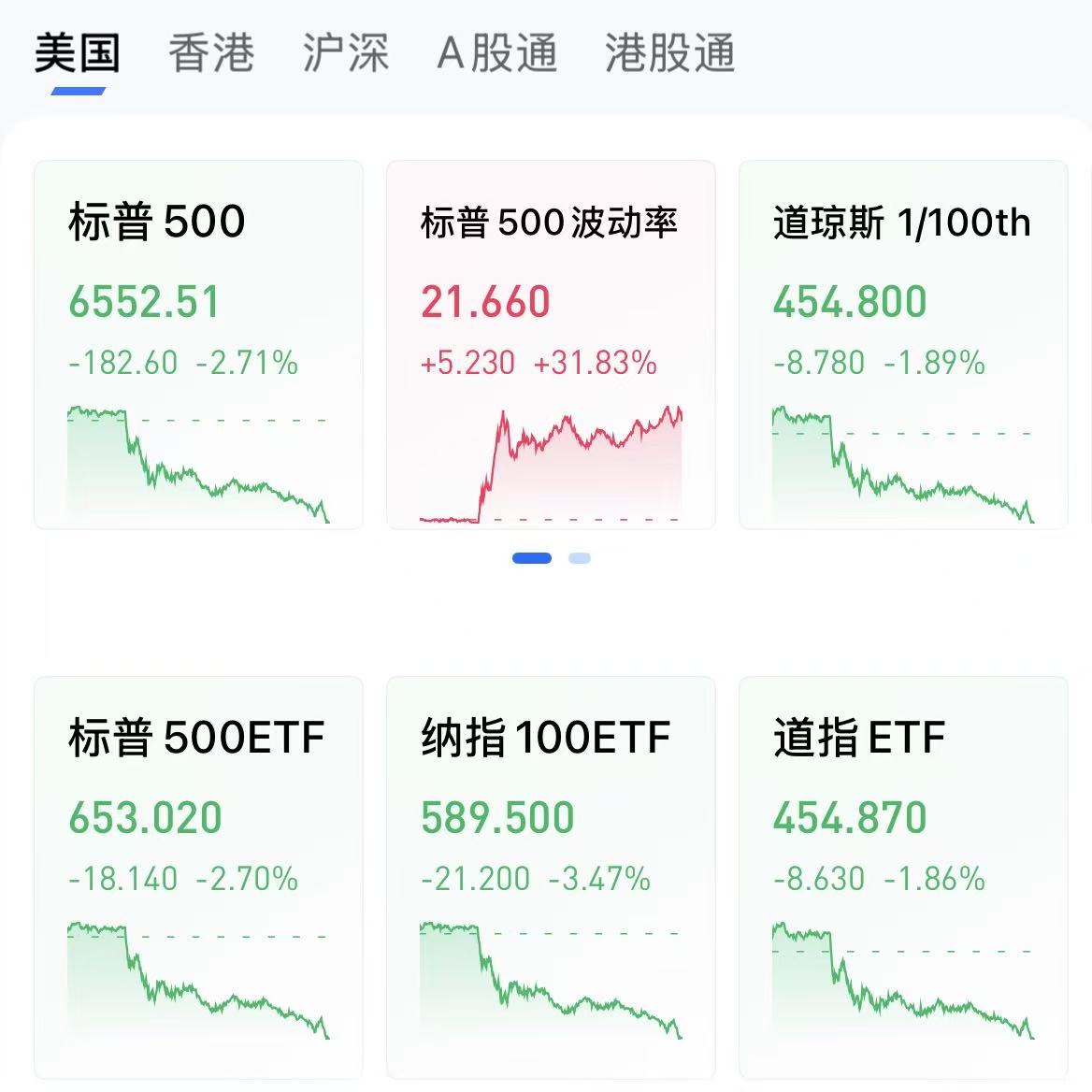The image size is (1092, 1092).
Task: View the 纳指 100ETF card
Action: [551, 877]
